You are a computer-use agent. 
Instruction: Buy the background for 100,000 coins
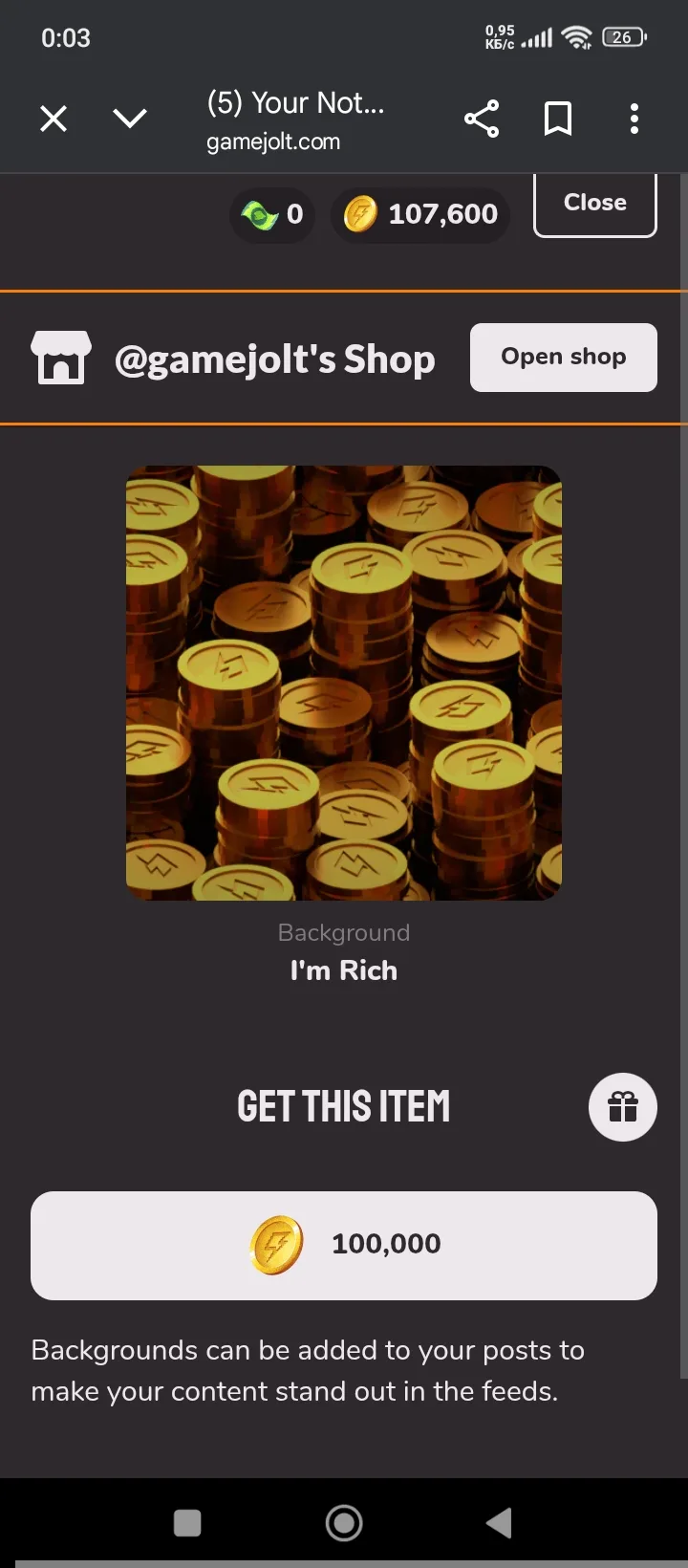344,1245
